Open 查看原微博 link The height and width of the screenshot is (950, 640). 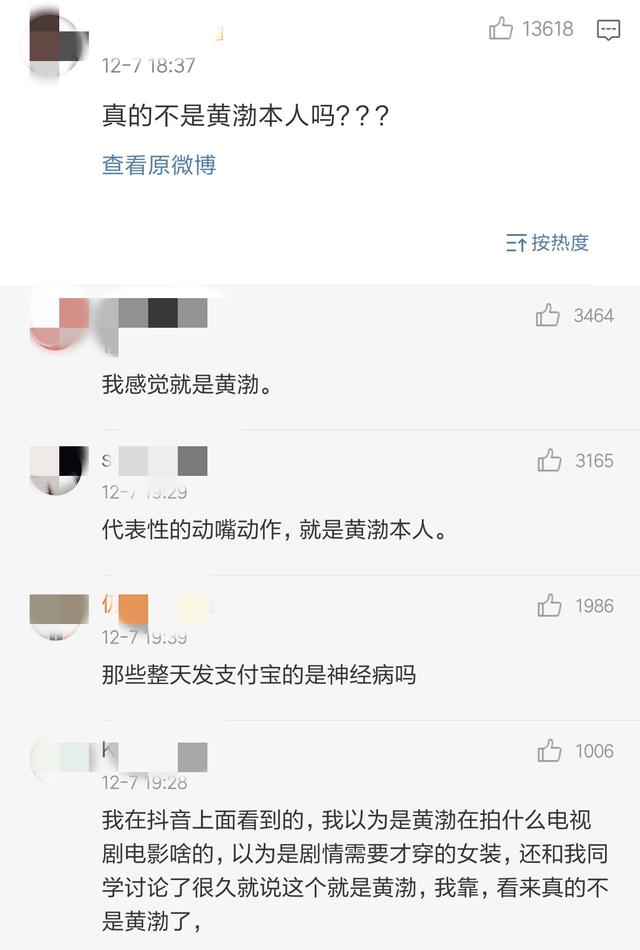(x=159, y=165)
